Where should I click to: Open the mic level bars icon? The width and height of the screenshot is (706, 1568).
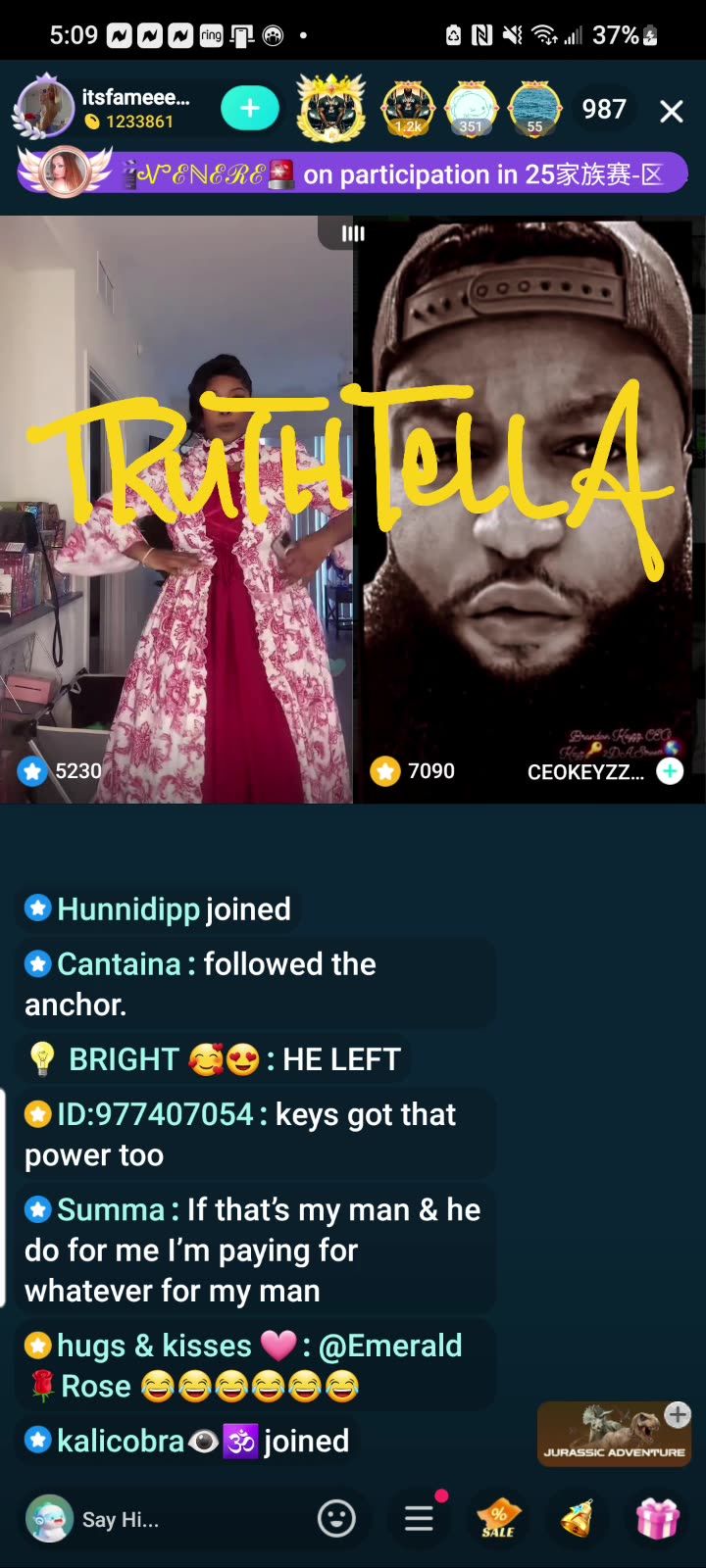coord(353,233)
